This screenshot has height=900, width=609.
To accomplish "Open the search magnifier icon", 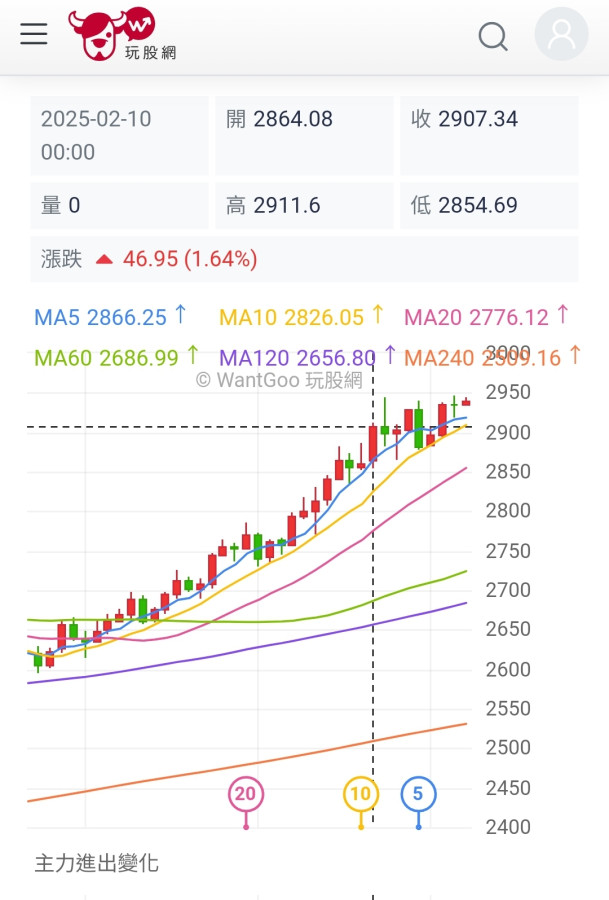I will tap(493, 37).
